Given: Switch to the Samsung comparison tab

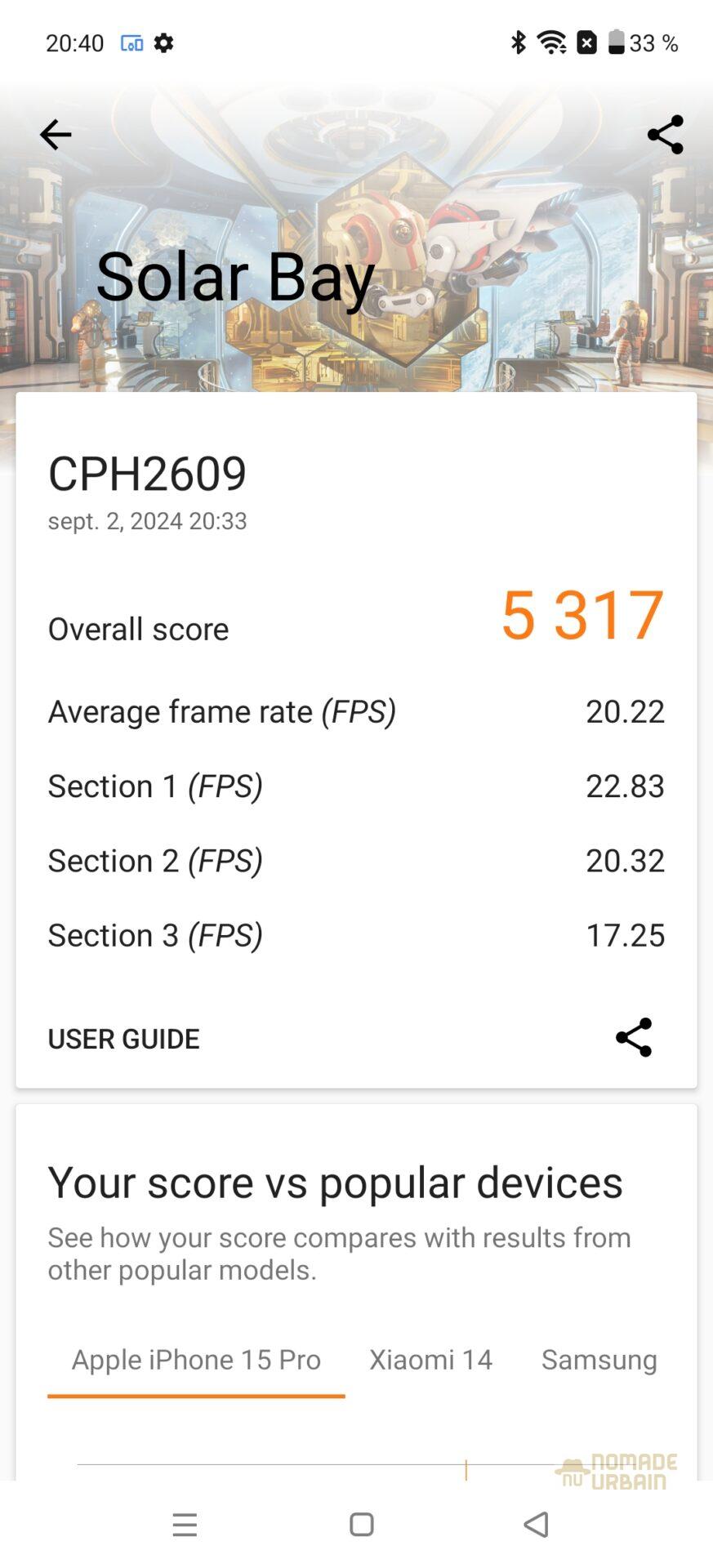Looking at the screenshot, I should click(x=599, y=1360).
